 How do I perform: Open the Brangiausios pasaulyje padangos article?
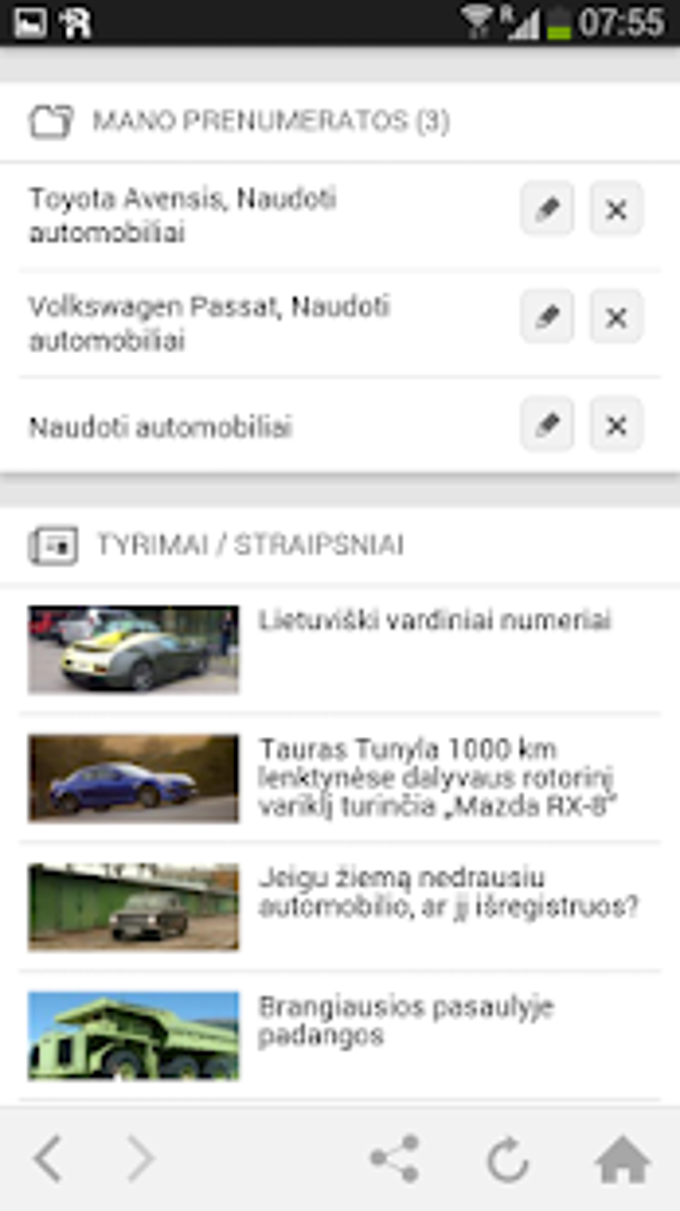(340, 1035)
